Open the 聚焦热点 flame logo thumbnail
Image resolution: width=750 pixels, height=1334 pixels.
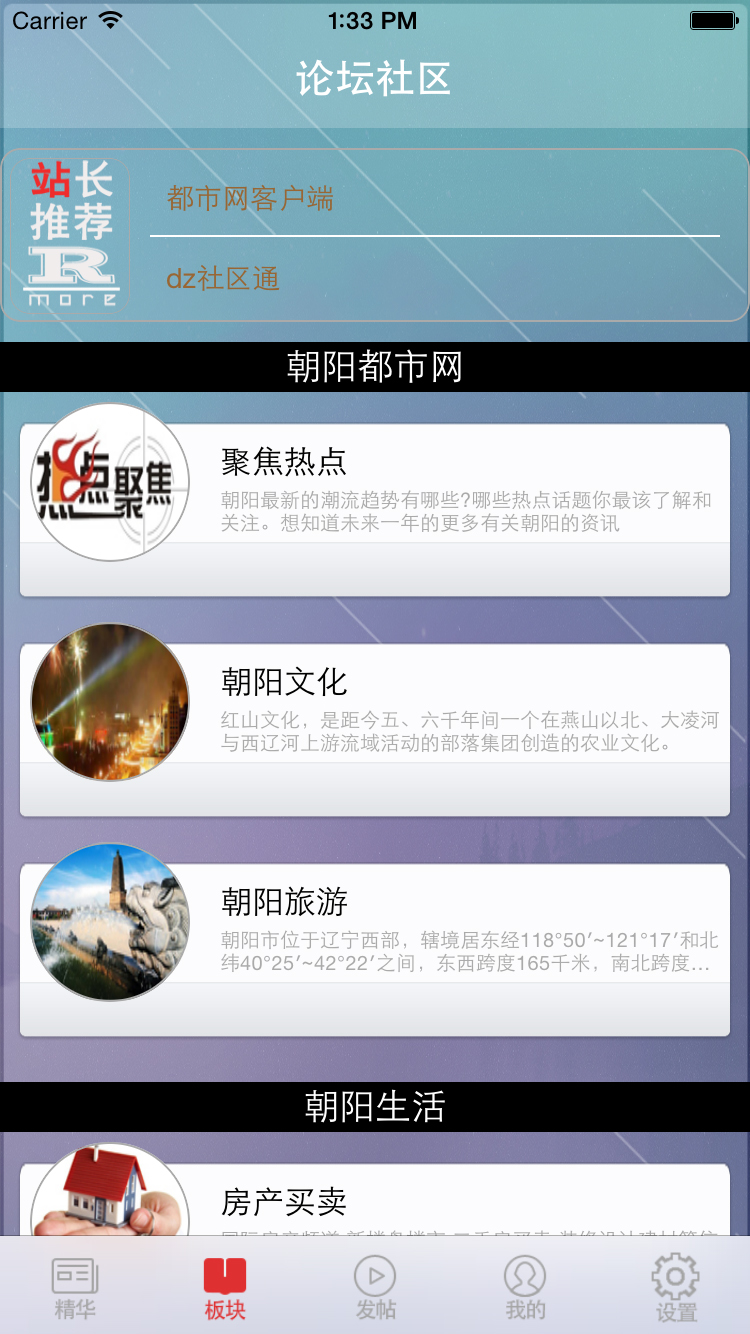coord(110,483)
